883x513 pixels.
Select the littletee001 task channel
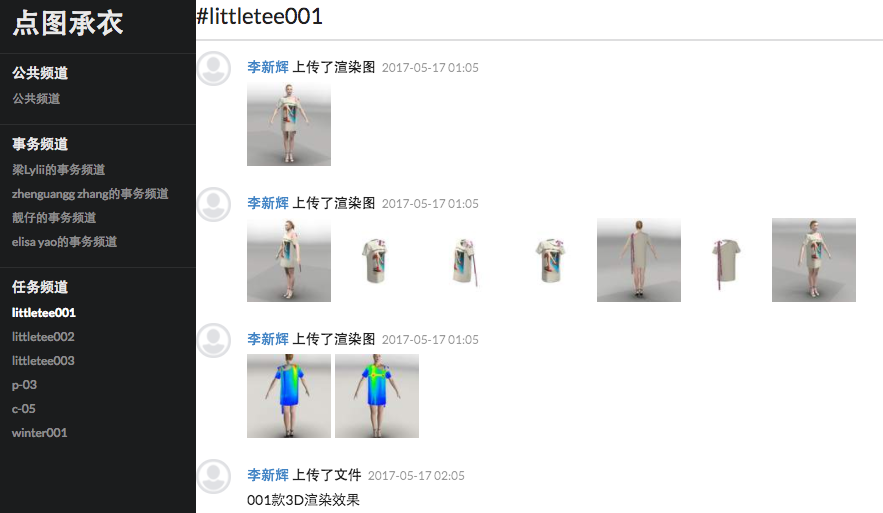44,313
